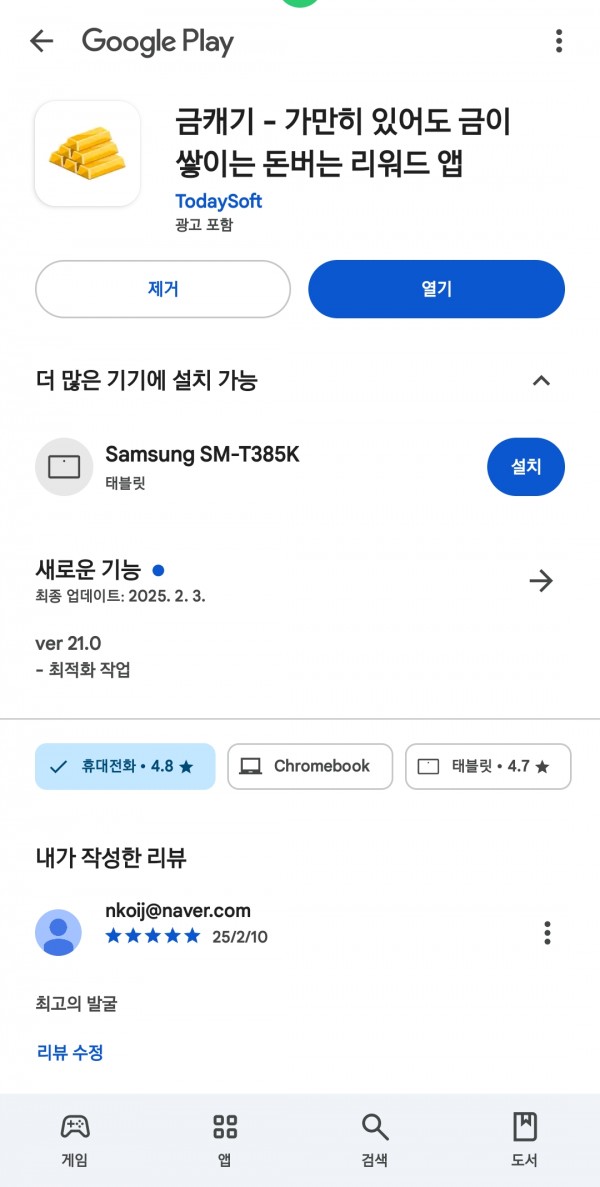Tap 리뷰 수정 to edit review
The height and width of the screenshot is (1187, 600).
pyautogui.click(x=70, y=1052)
